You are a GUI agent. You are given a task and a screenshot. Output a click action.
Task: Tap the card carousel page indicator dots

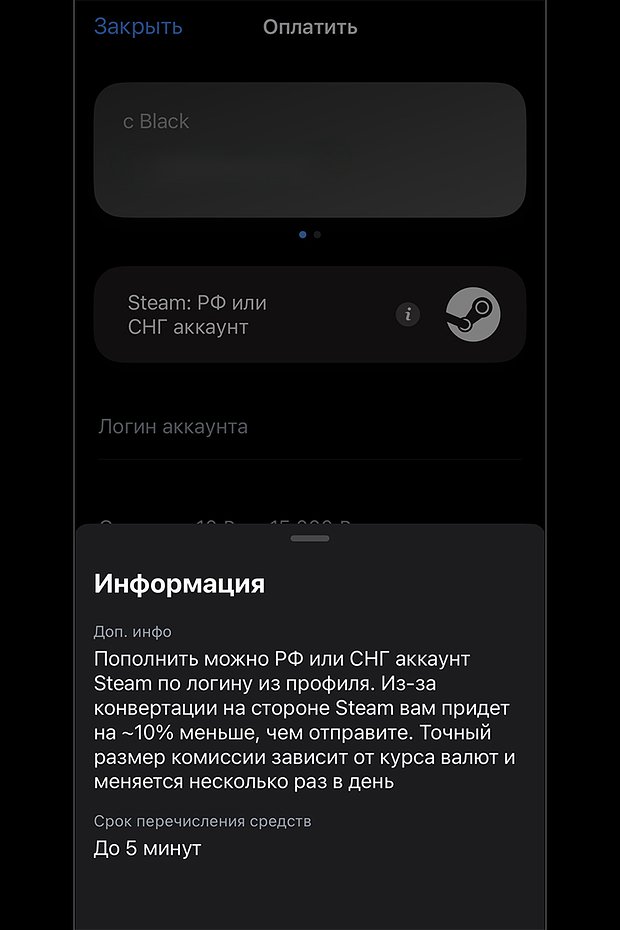click(x=310, y=234)
